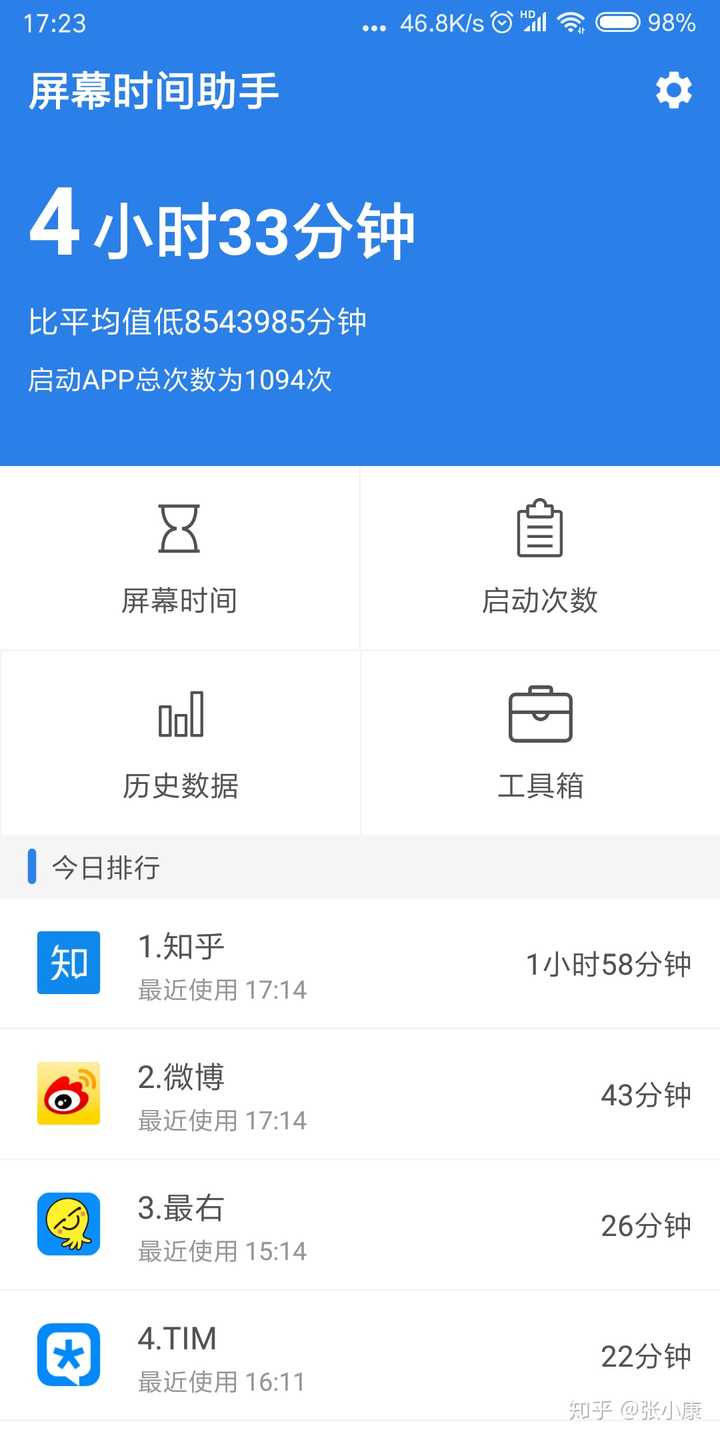Tap the battery level indicator

click(619, 23)
